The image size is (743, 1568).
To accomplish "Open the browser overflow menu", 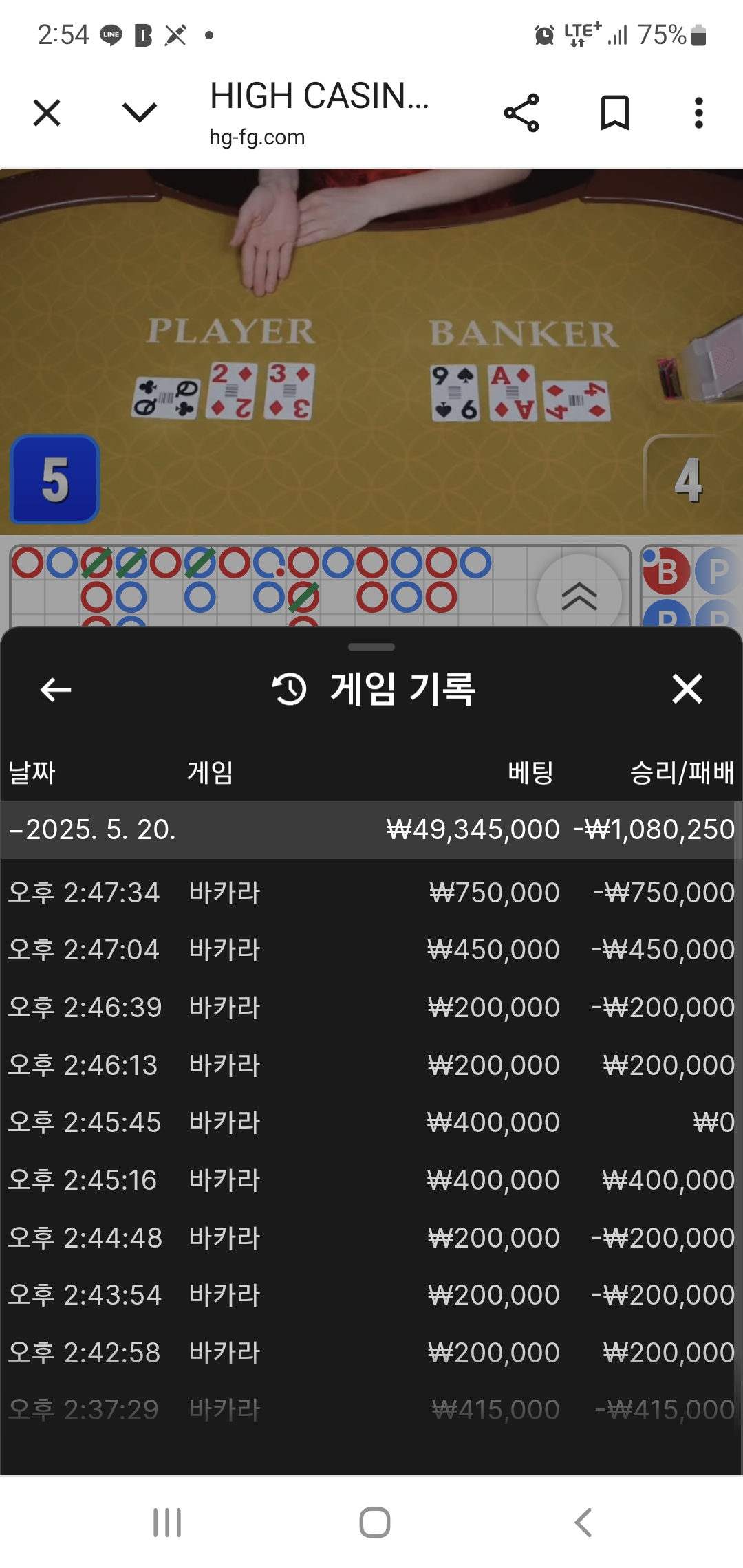I will tap(699, 113).
